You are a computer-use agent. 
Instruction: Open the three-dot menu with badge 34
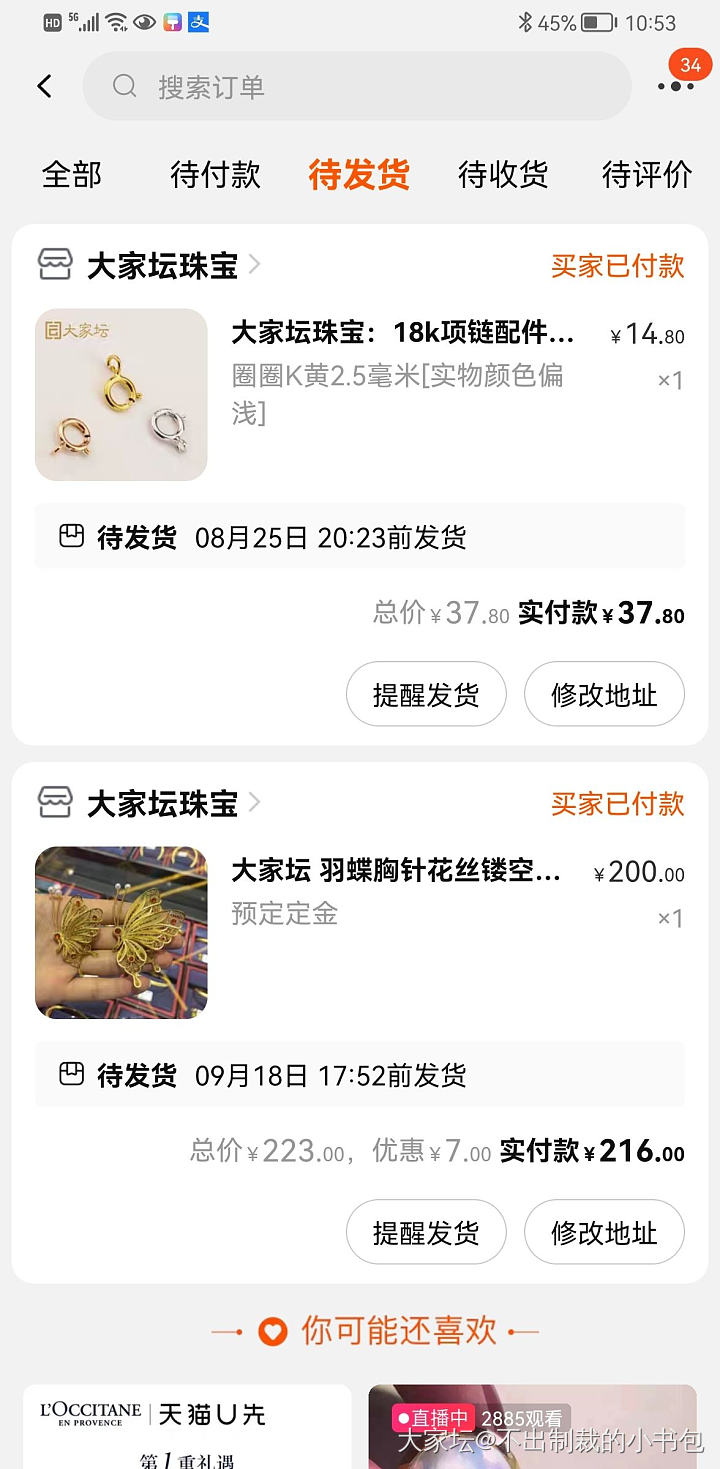[x=676, y=86]
